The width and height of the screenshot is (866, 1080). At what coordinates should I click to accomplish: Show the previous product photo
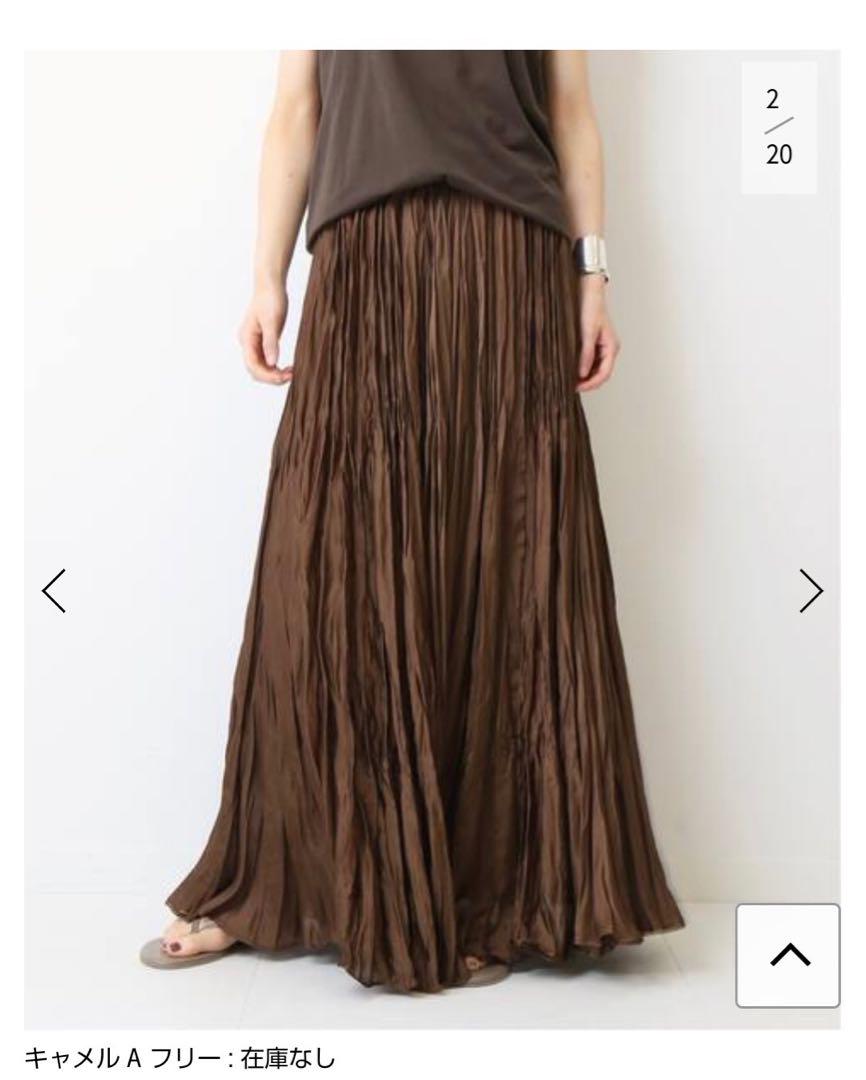54,592
